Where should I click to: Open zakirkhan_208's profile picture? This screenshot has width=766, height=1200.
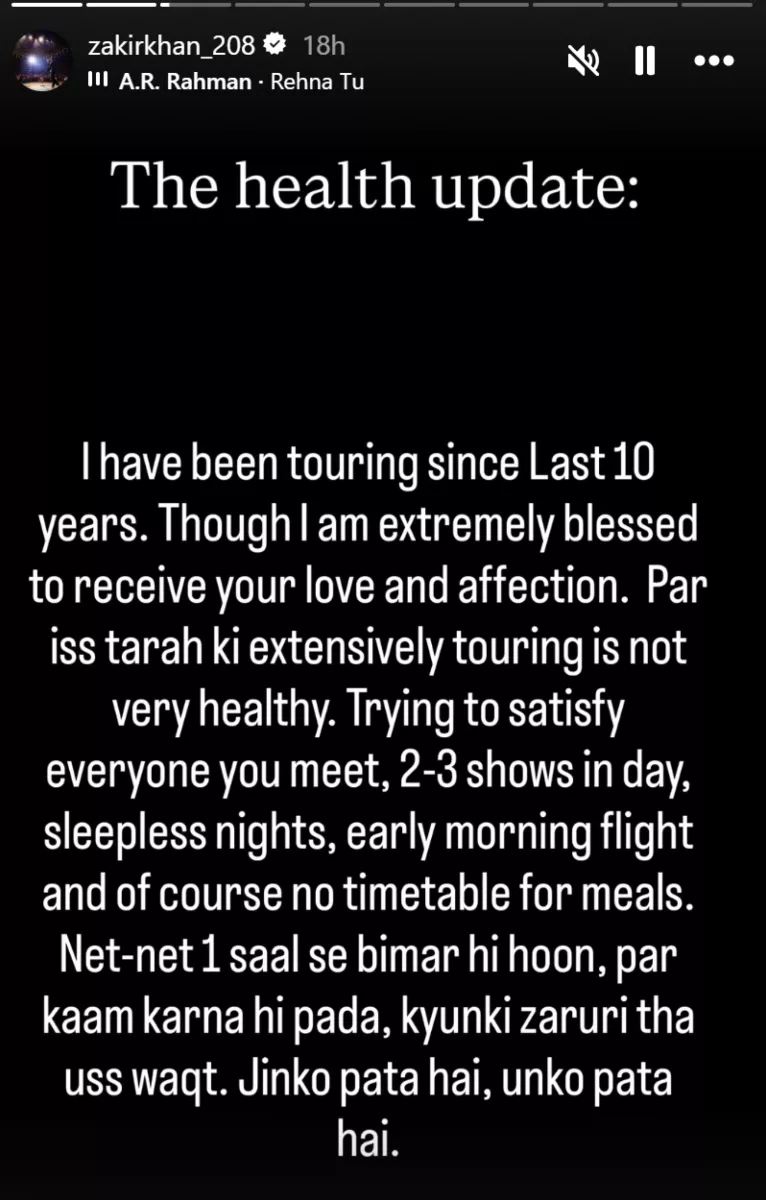43,61
